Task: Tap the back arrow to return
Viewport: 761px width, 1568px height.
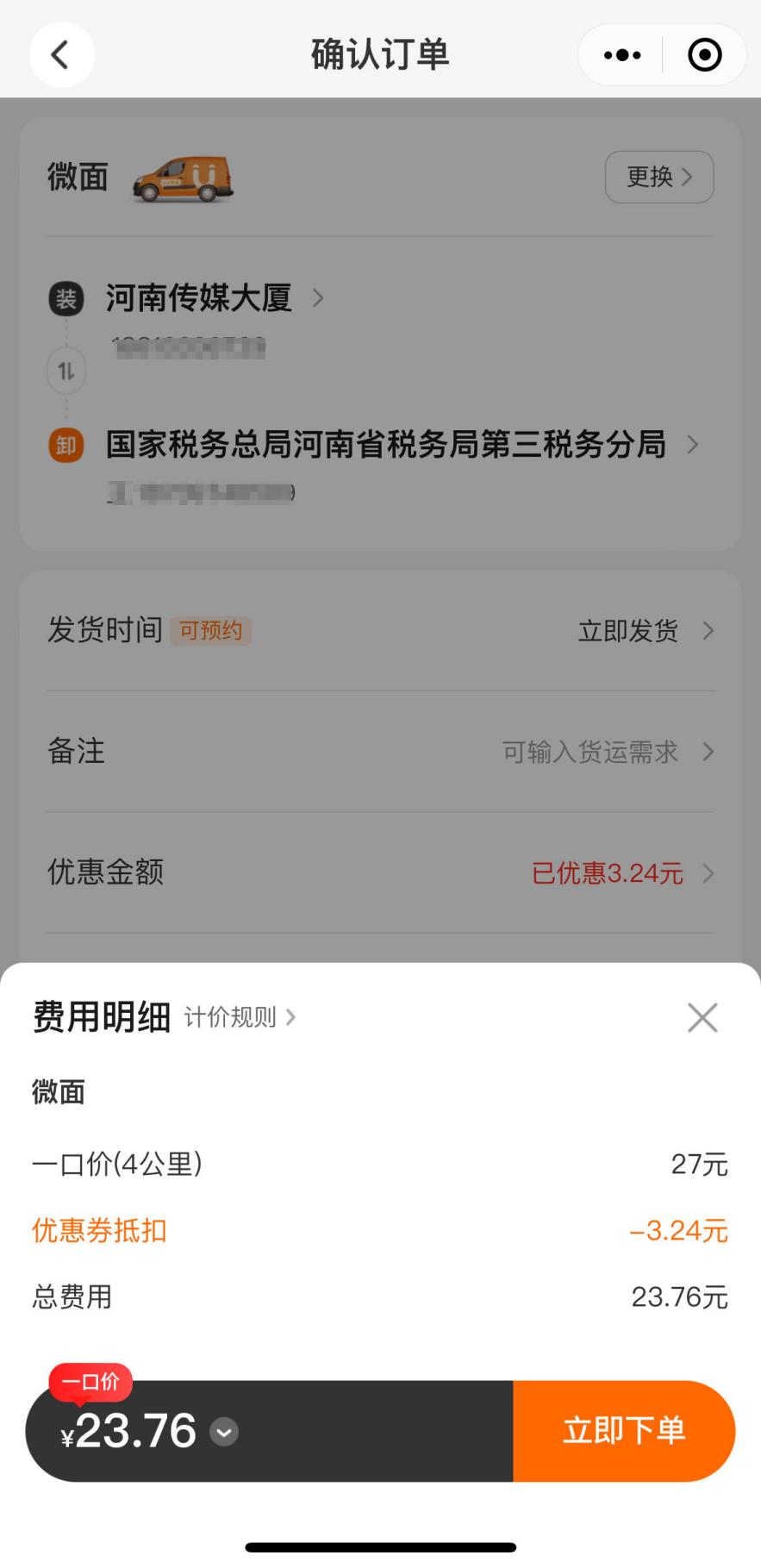Action: coord(61,54)
